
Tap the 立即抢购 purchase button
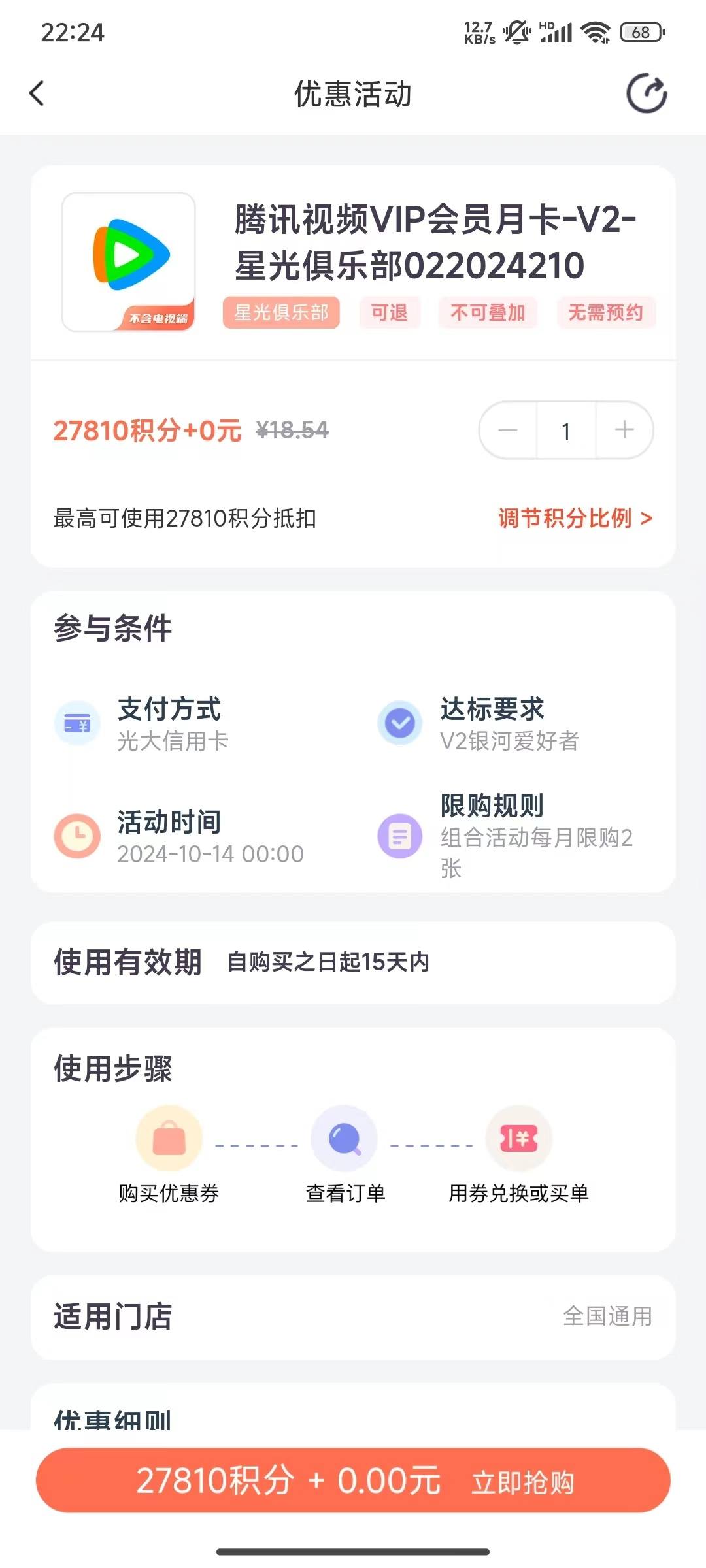(x=353, y=1480)
